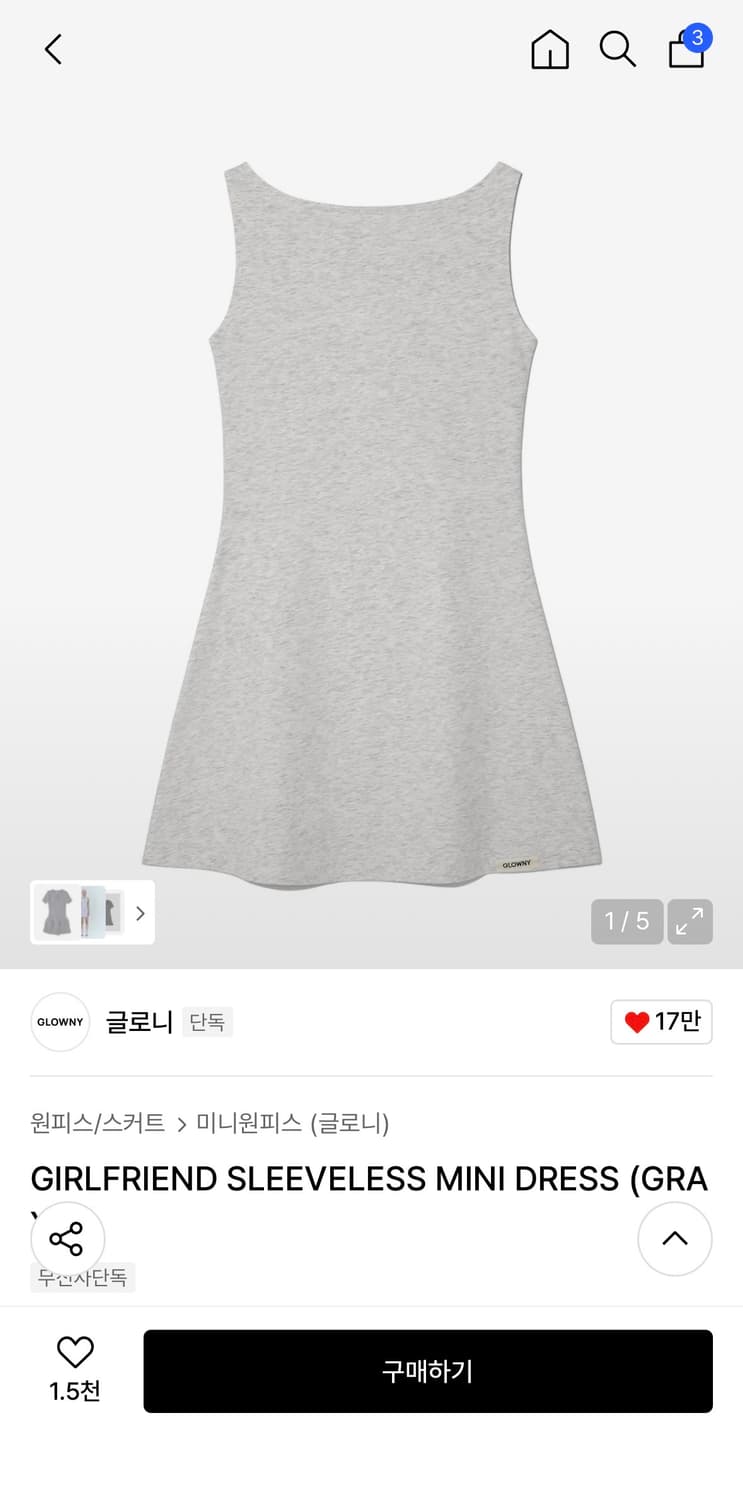Toggle the red heart to unfavorite the brand

(636, 1022)
